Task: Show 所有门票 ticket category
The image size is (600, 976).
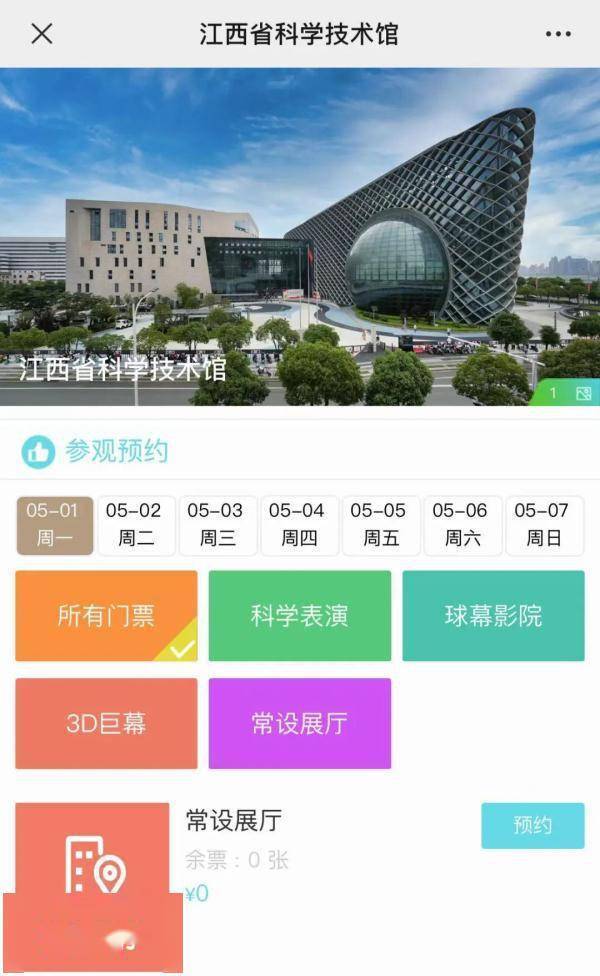Action: point(106,616)
